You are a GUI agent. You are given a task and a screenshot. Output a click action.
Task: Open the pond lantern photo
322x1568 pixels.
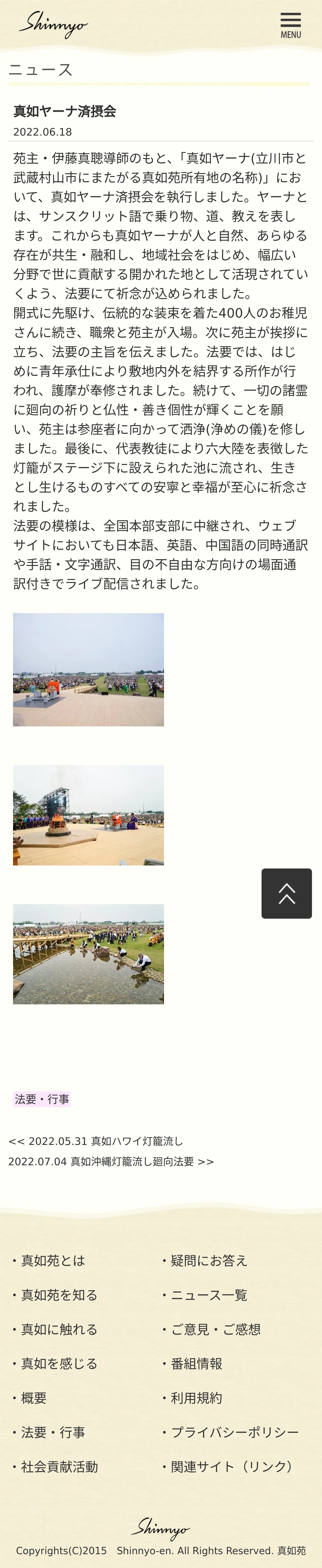tap(89, 954)
